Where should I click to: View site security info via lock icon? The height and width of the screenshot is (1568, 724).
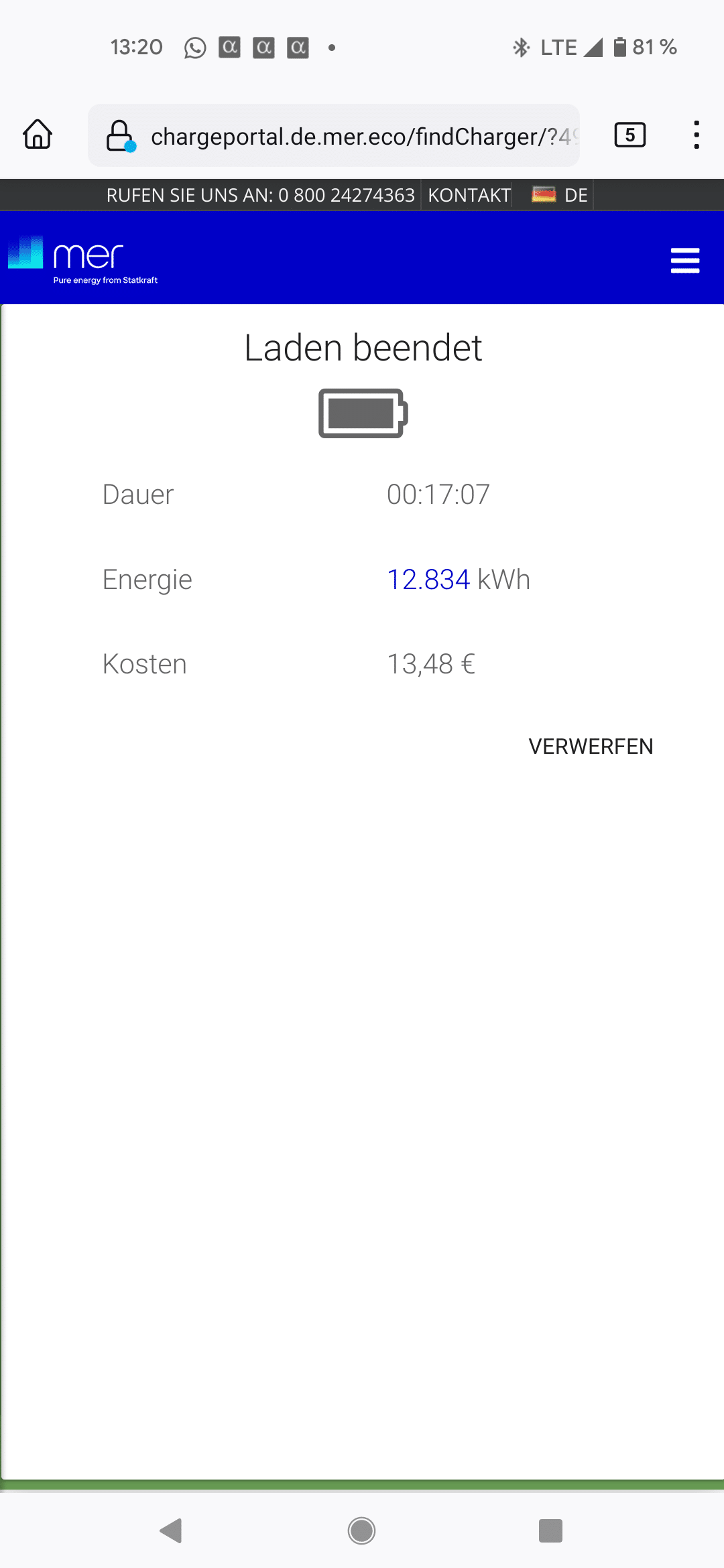[x=121, y=136]
